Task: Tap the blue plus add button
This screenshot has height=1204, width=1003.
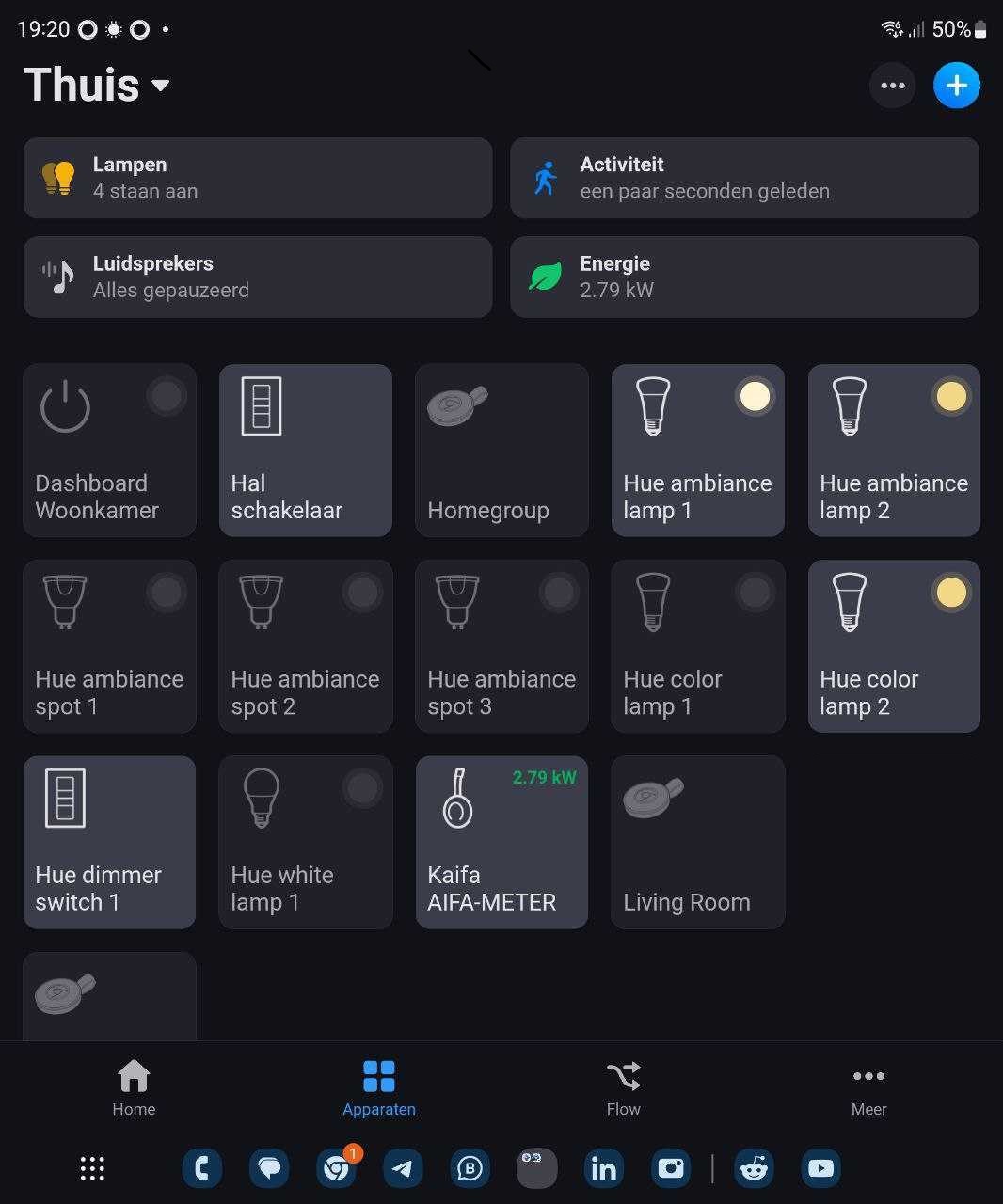Action: coord(956,86)
